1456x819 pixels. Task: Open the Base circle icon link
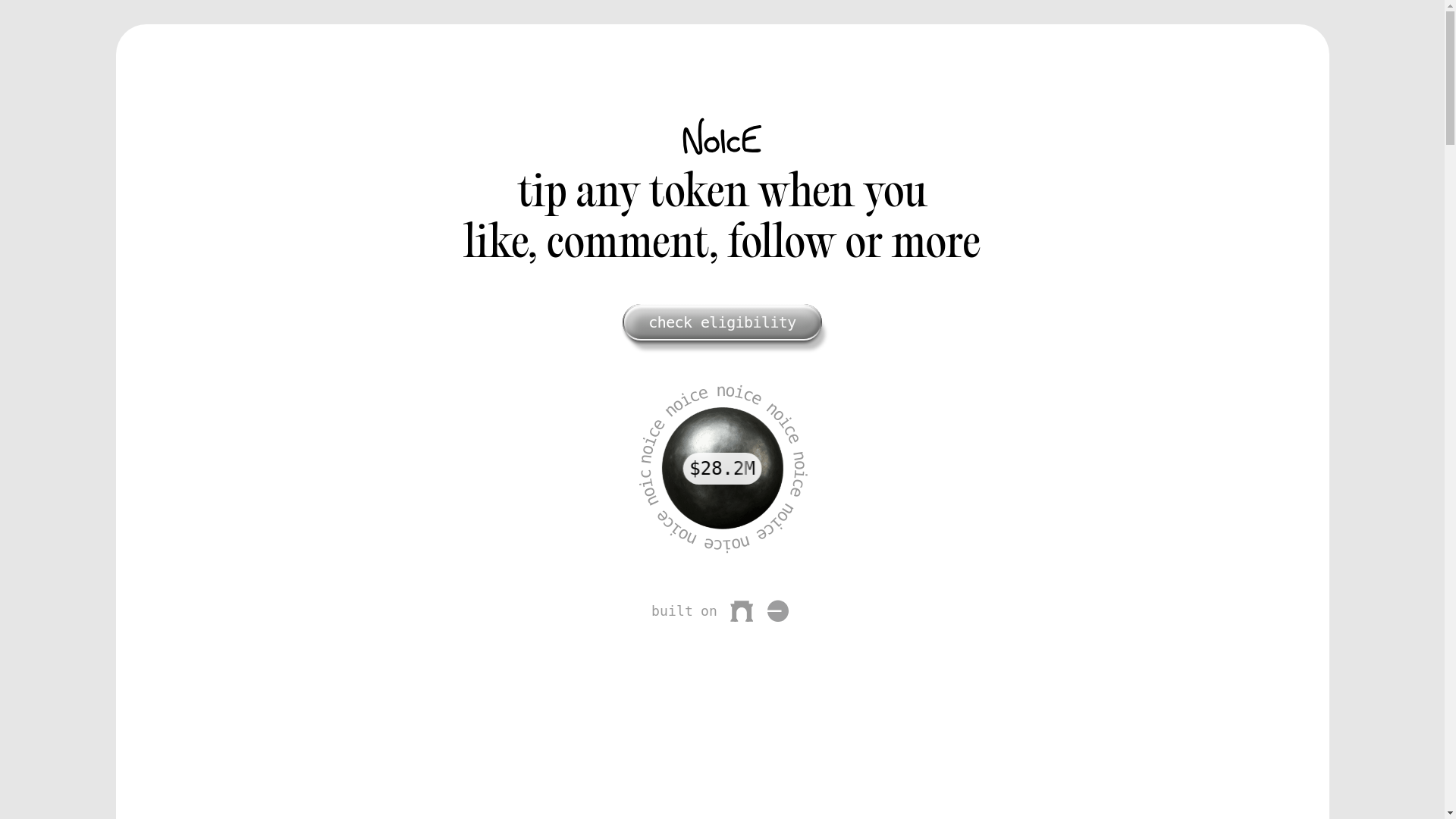777,611
